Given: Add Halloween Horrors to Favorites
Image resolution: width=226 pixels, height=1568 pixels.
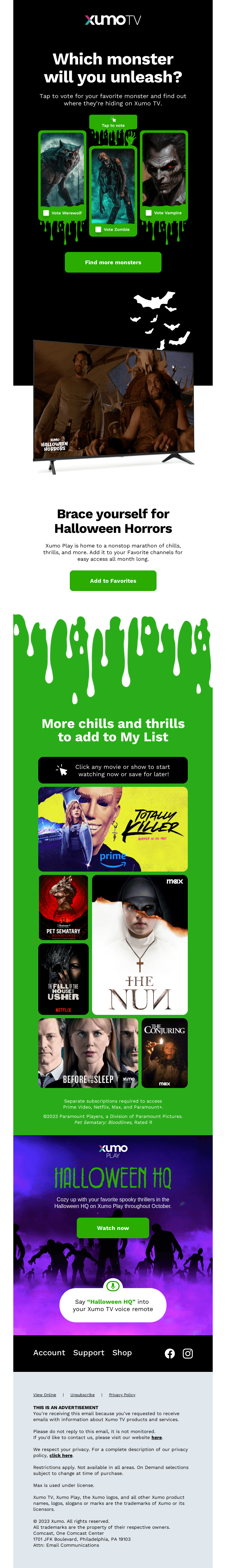Looking at the screenshot, I should (113, 581).
